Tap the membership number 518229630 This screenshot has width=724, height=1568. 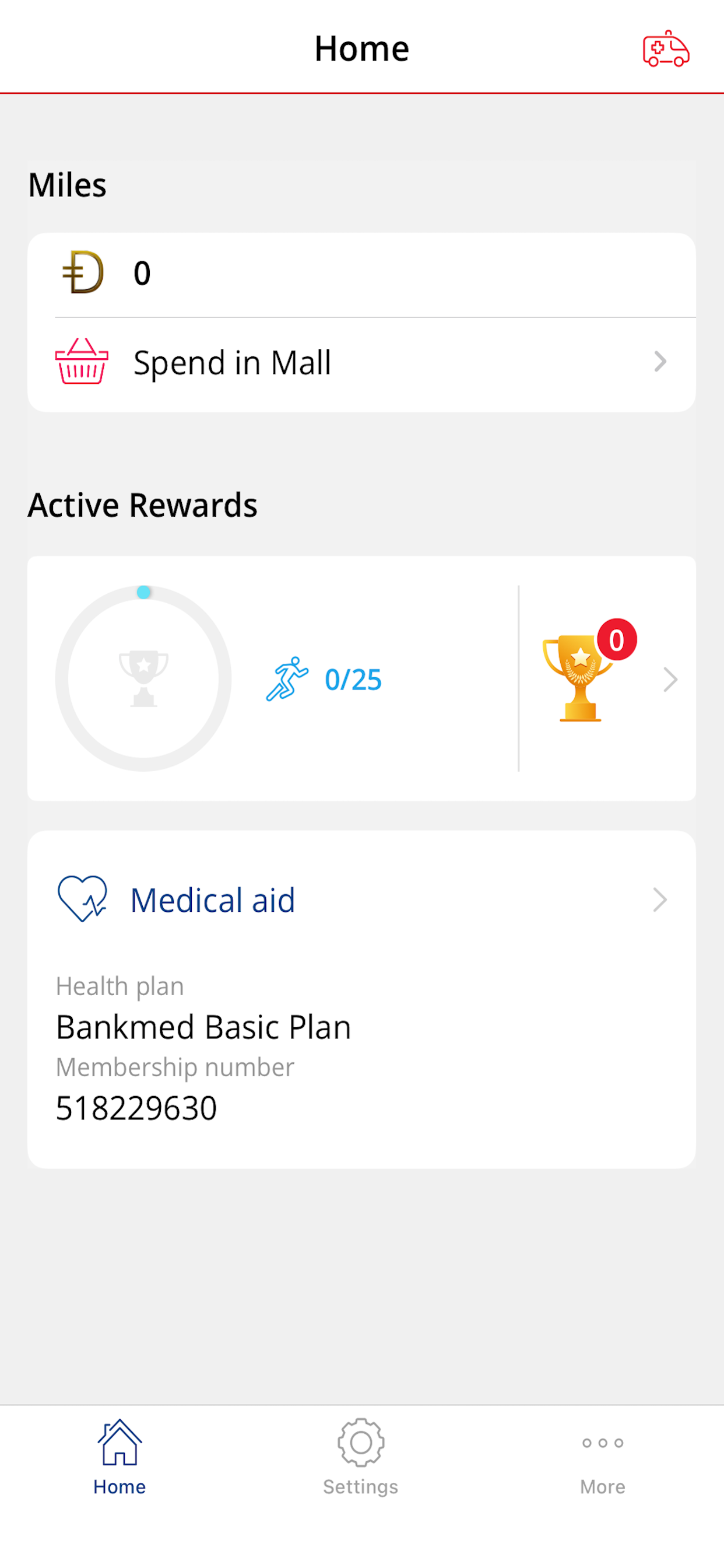pyautogui.click(x=136, y=1108)
